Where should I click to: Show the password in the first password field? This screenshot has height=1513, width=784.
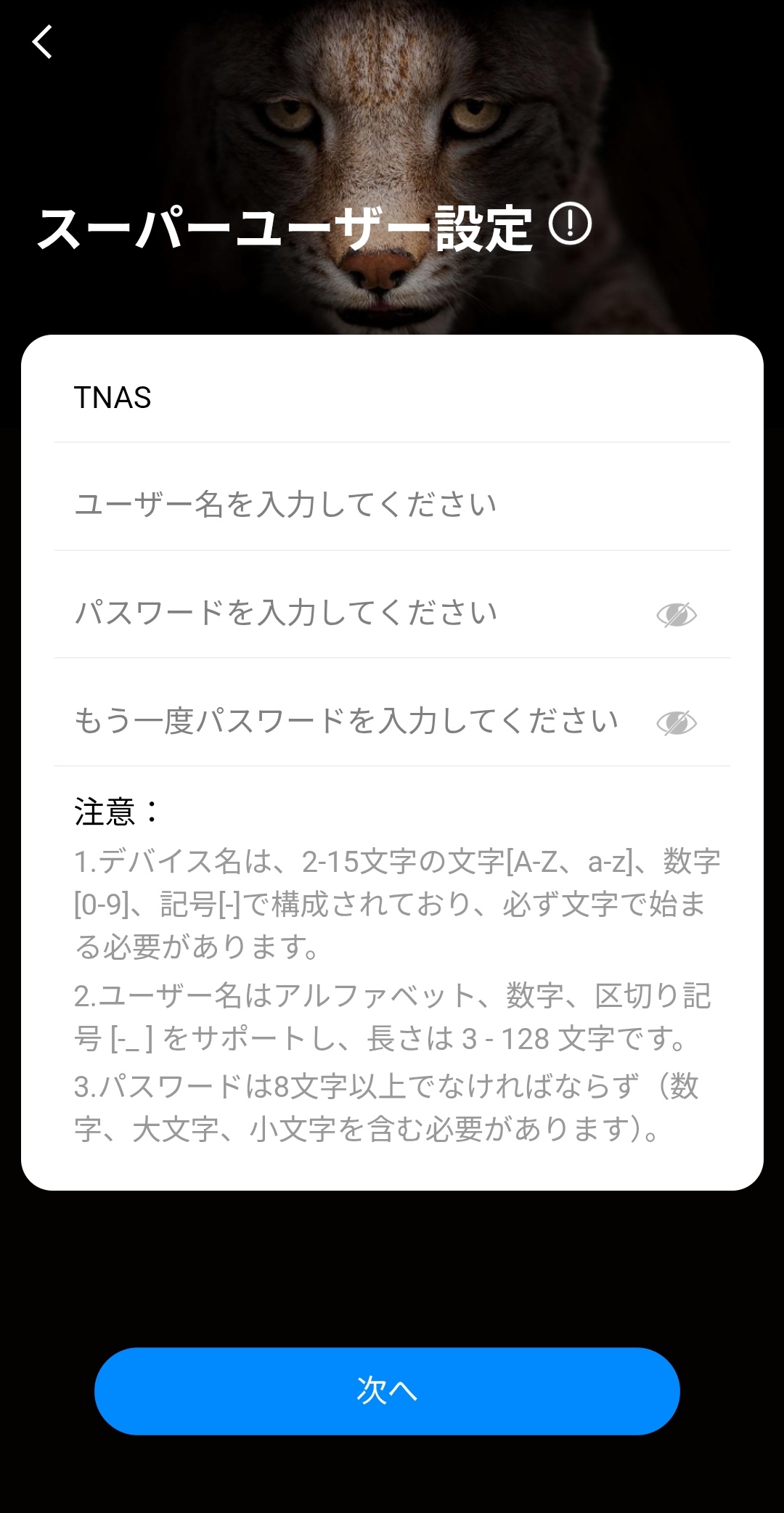[676, 615]
